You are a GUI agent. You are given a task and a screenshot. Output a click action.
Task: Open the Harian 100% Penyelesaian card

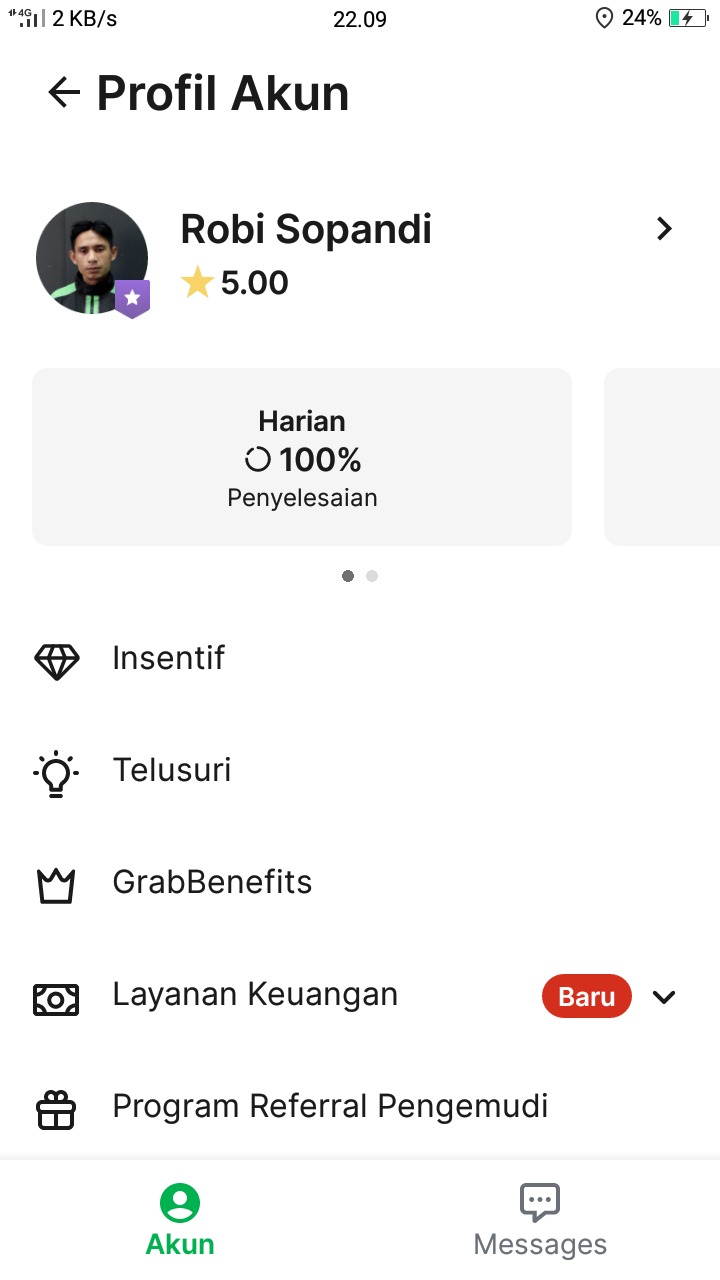302,457
